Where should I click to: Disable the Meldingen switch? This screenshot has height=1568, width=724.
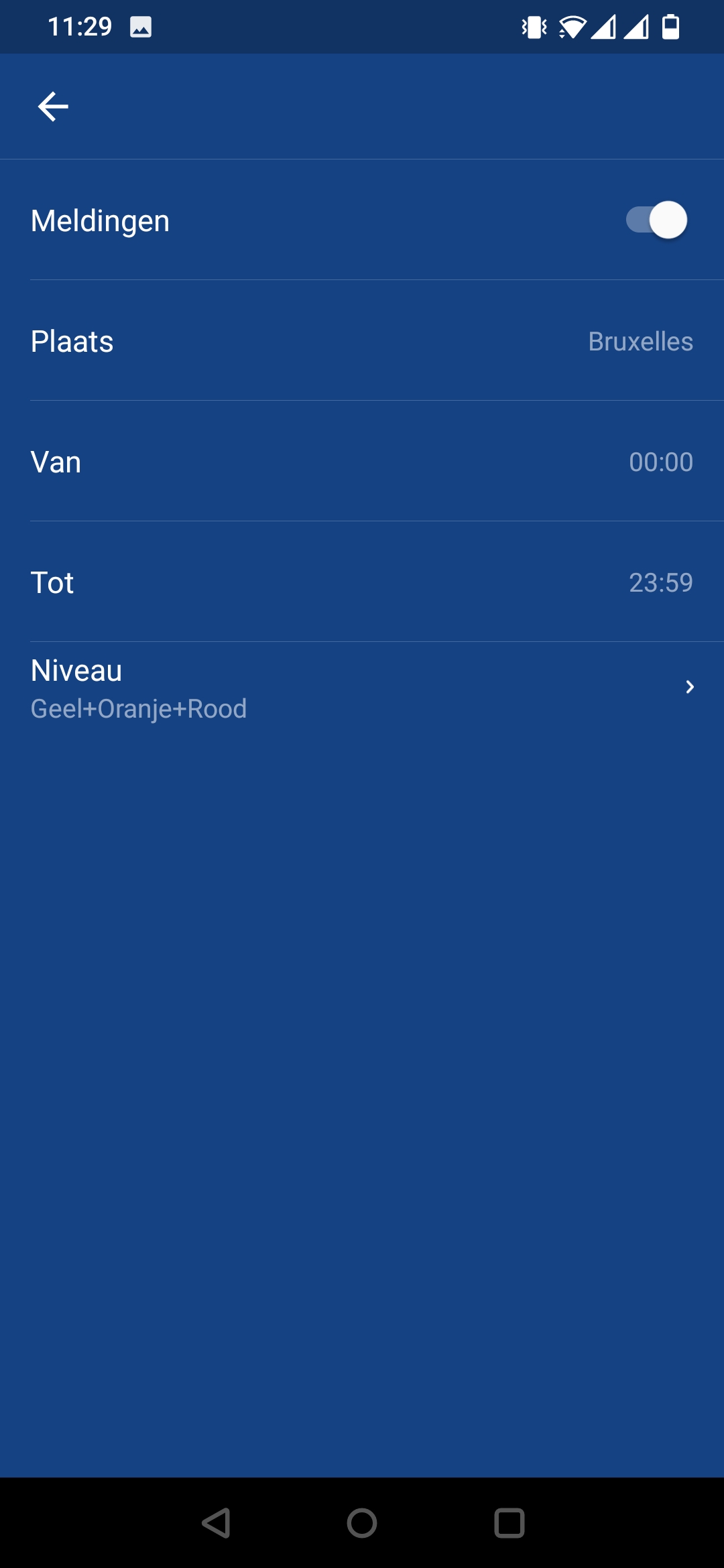click(657, 220)
